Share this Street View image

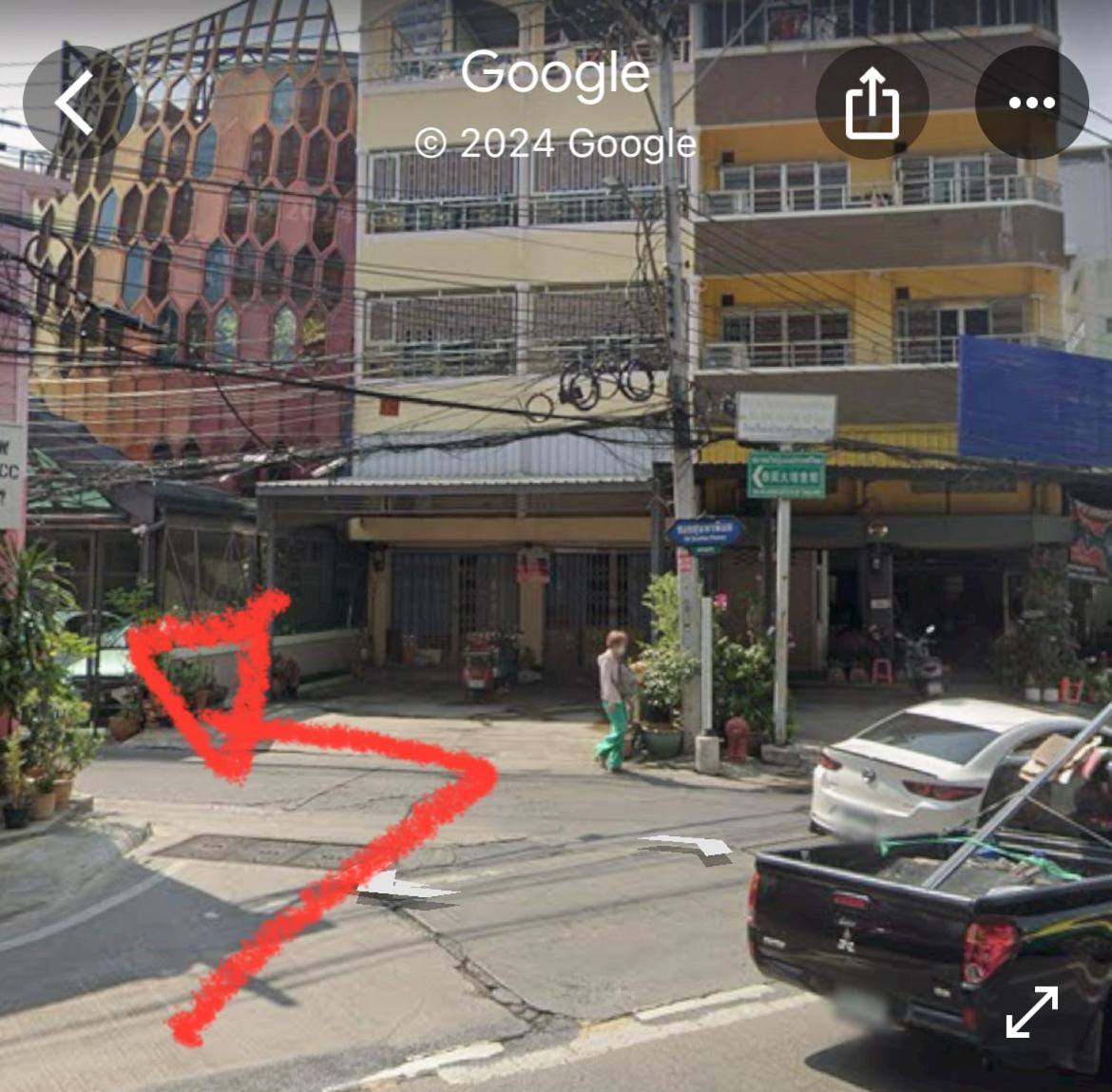click(872, 102)
